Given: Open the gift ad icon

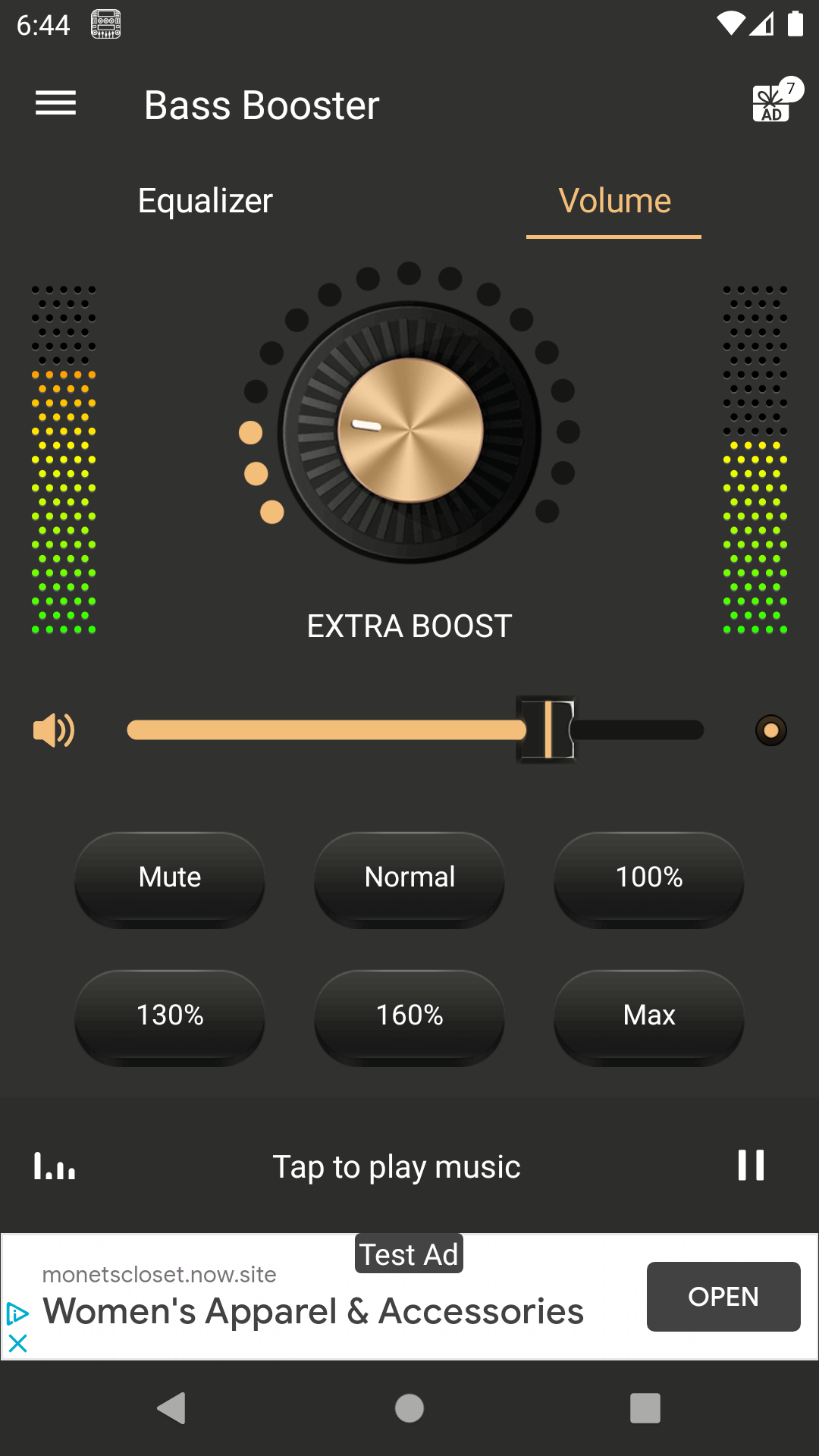Looking at the screenshot, I should tap(773, 102).
